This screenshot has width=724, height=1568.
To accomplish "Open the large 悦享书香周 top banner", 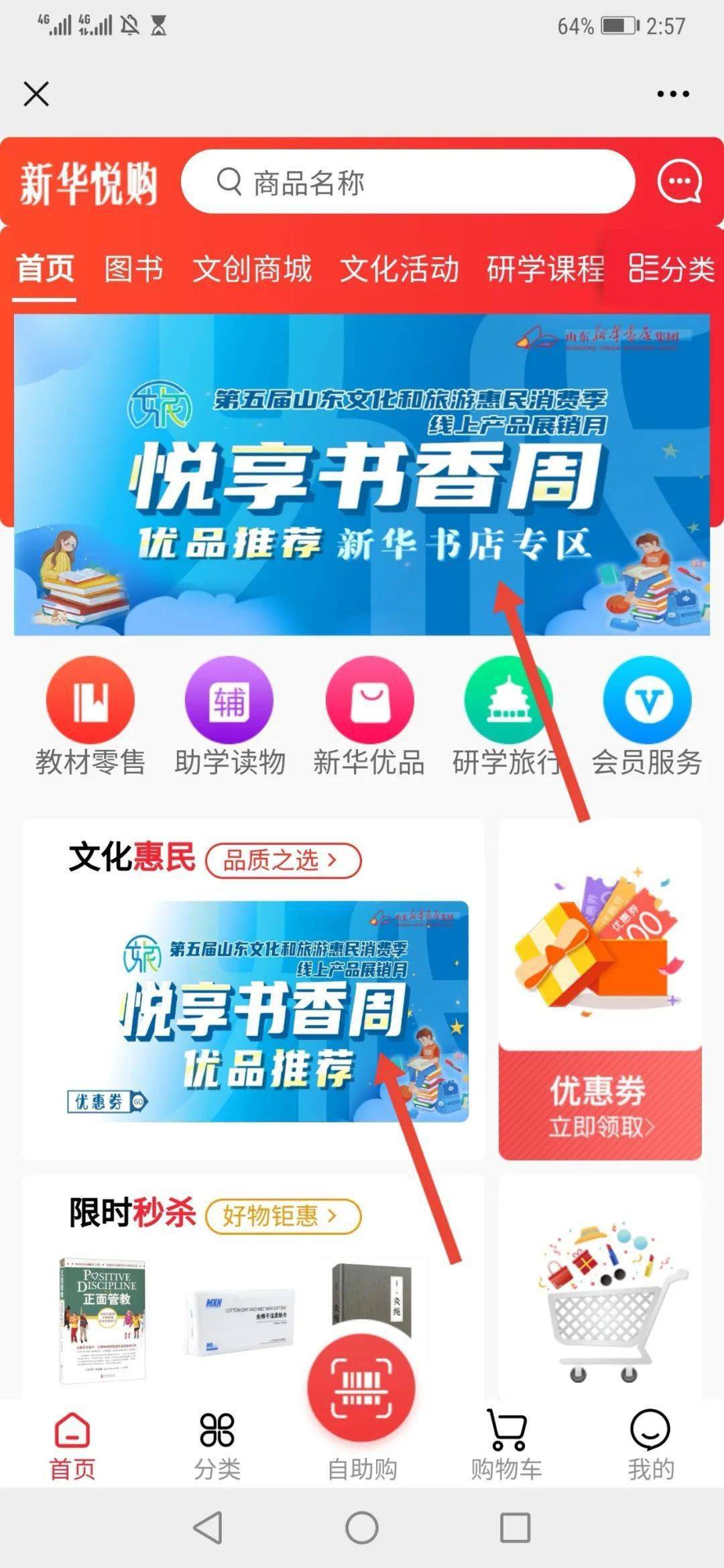I will tap(362, 474).
